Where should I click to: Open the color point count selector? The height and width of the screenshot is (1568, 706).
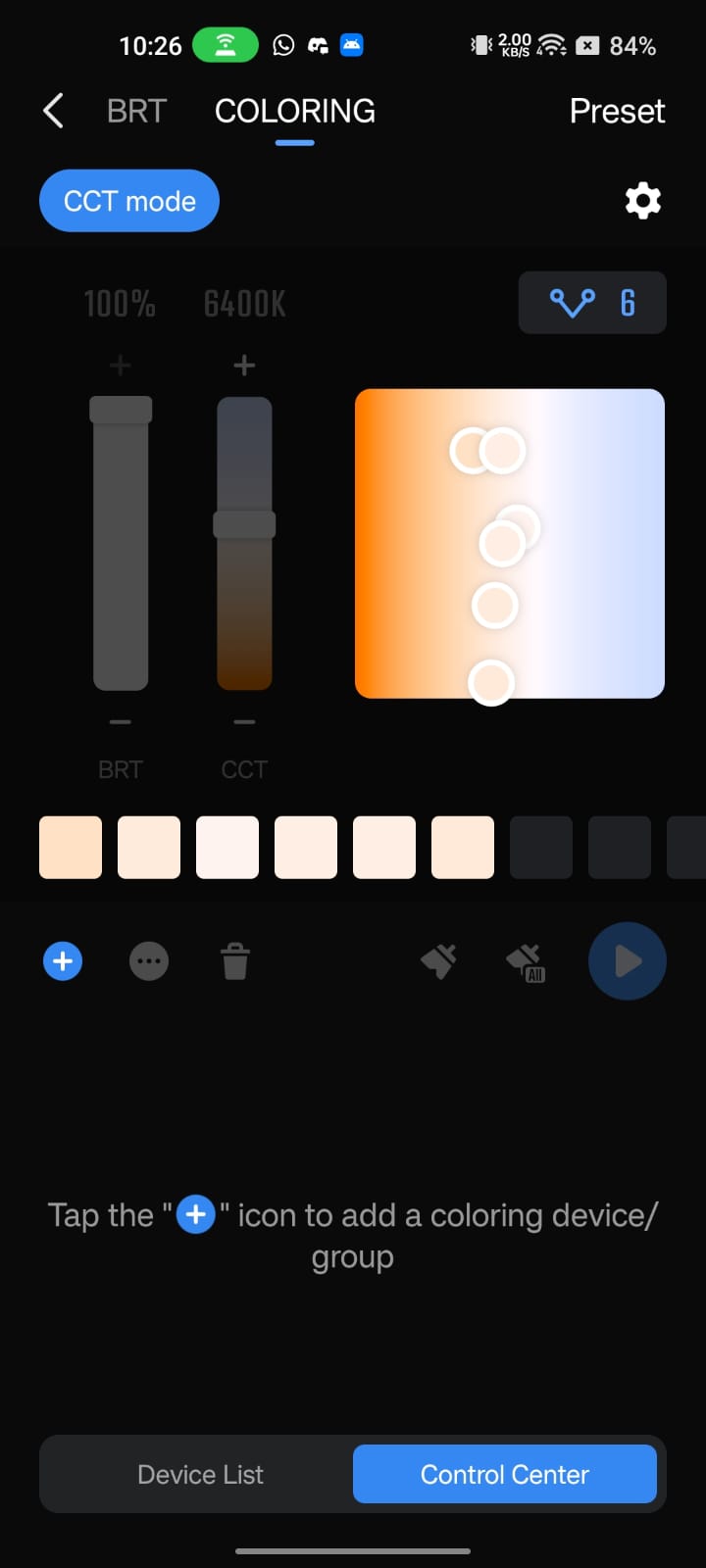pyautogui.click(x=592, y=303)
